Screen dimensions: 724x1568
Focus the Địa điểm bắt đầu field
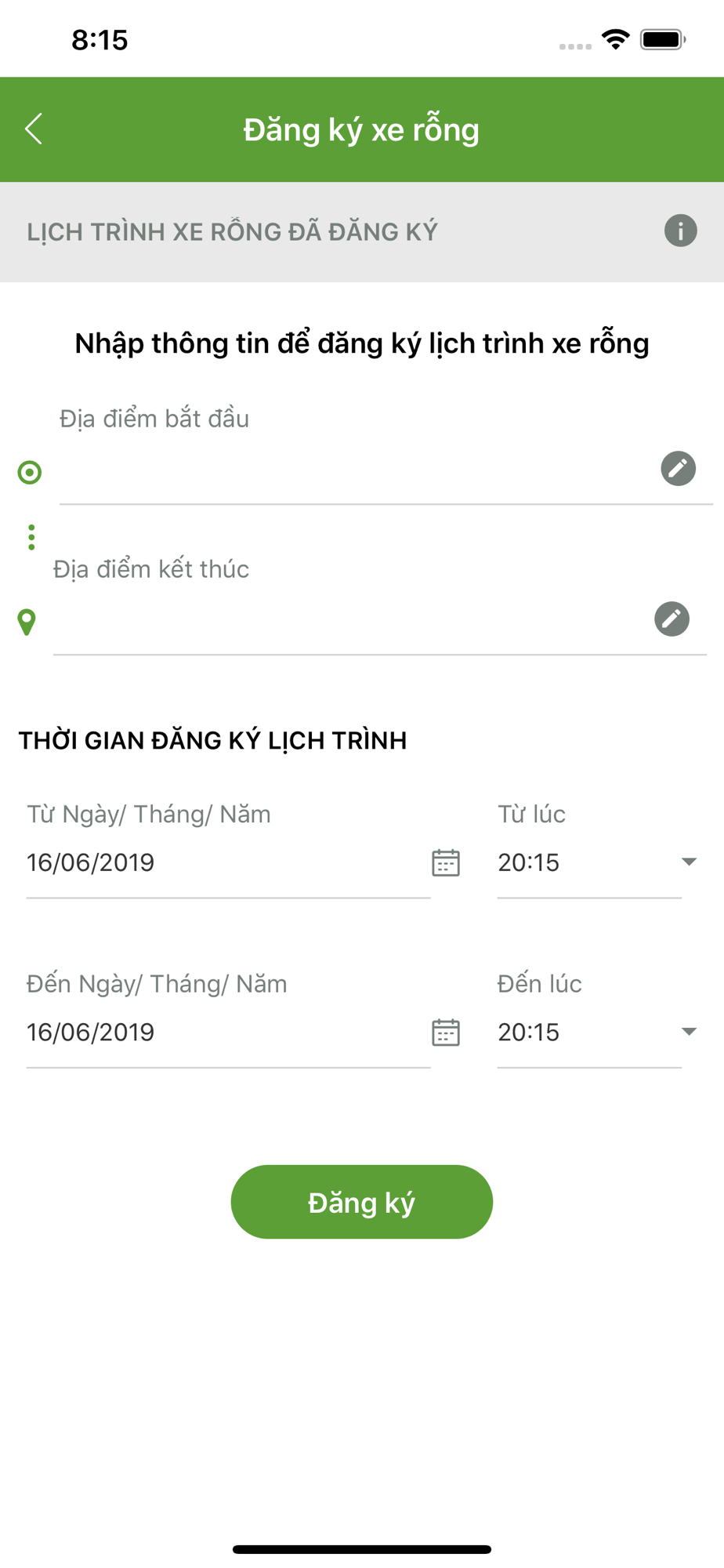[353, 472]
